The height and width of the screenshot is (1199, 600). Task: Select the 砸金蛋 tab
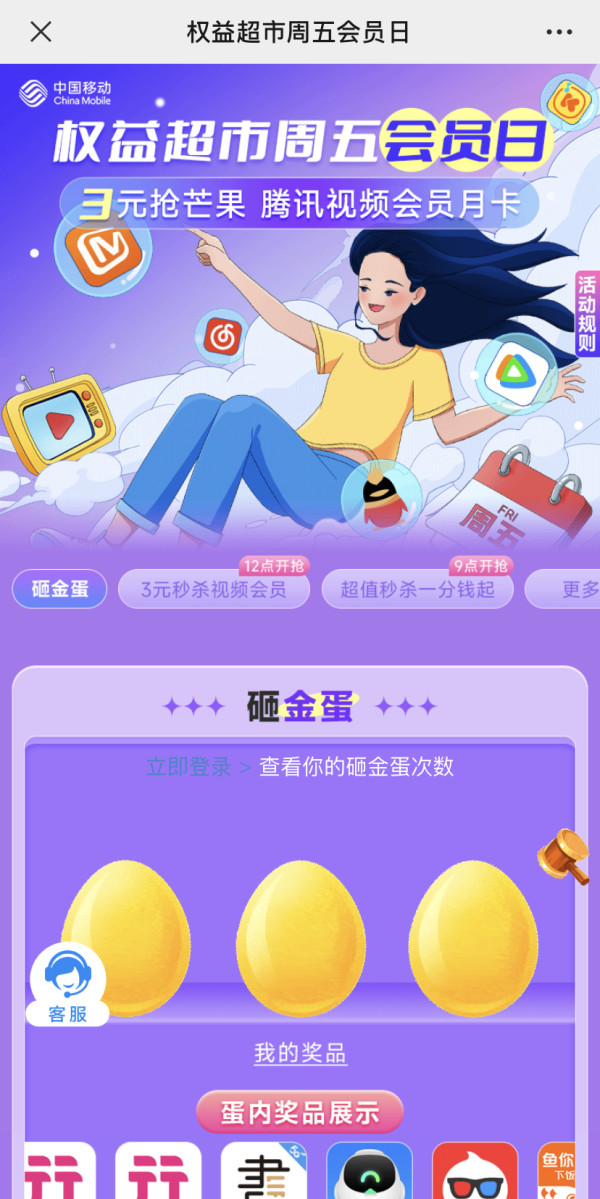point(59,589)
